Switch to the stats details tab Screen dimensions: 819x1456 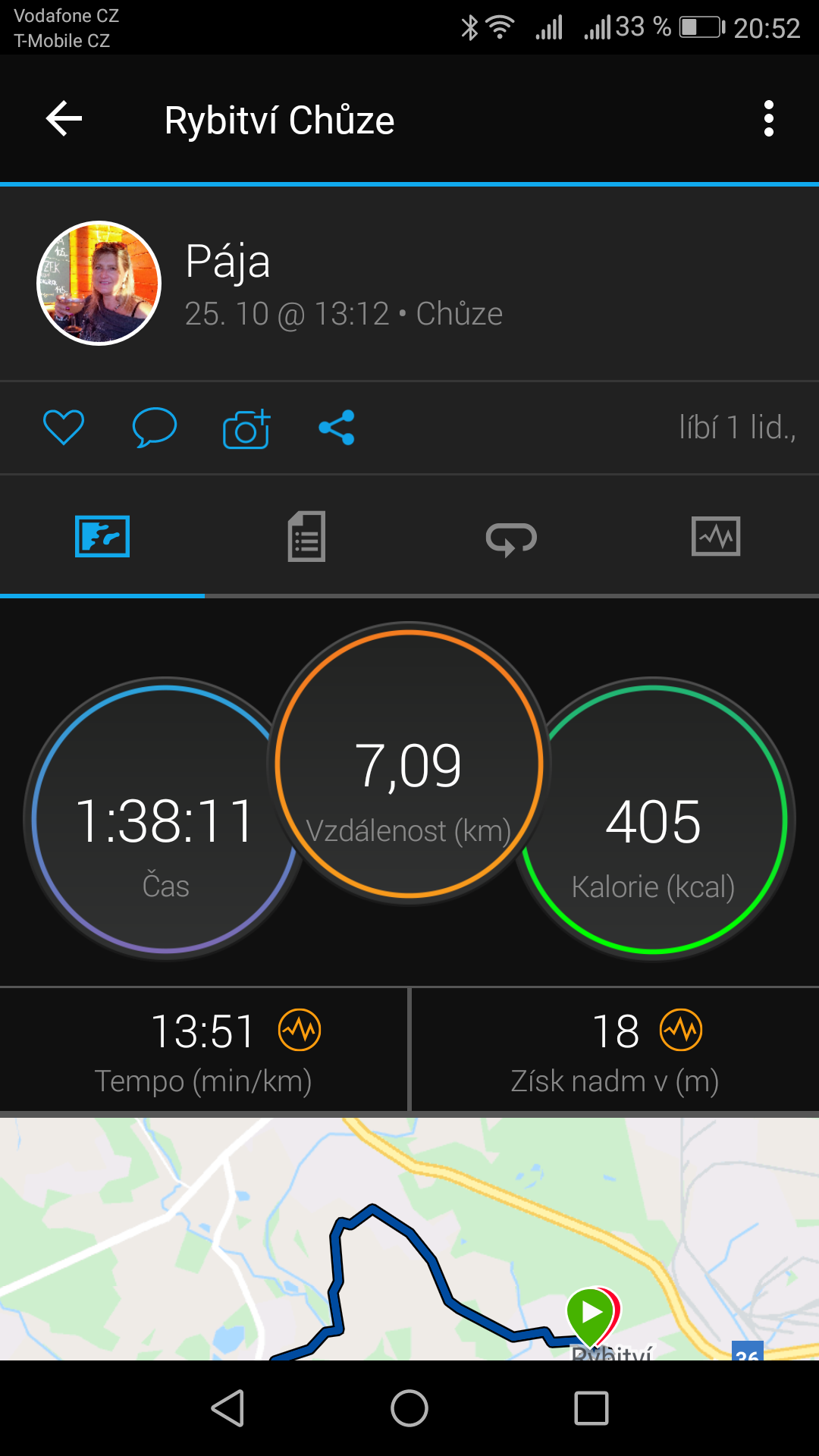(306, 537)
